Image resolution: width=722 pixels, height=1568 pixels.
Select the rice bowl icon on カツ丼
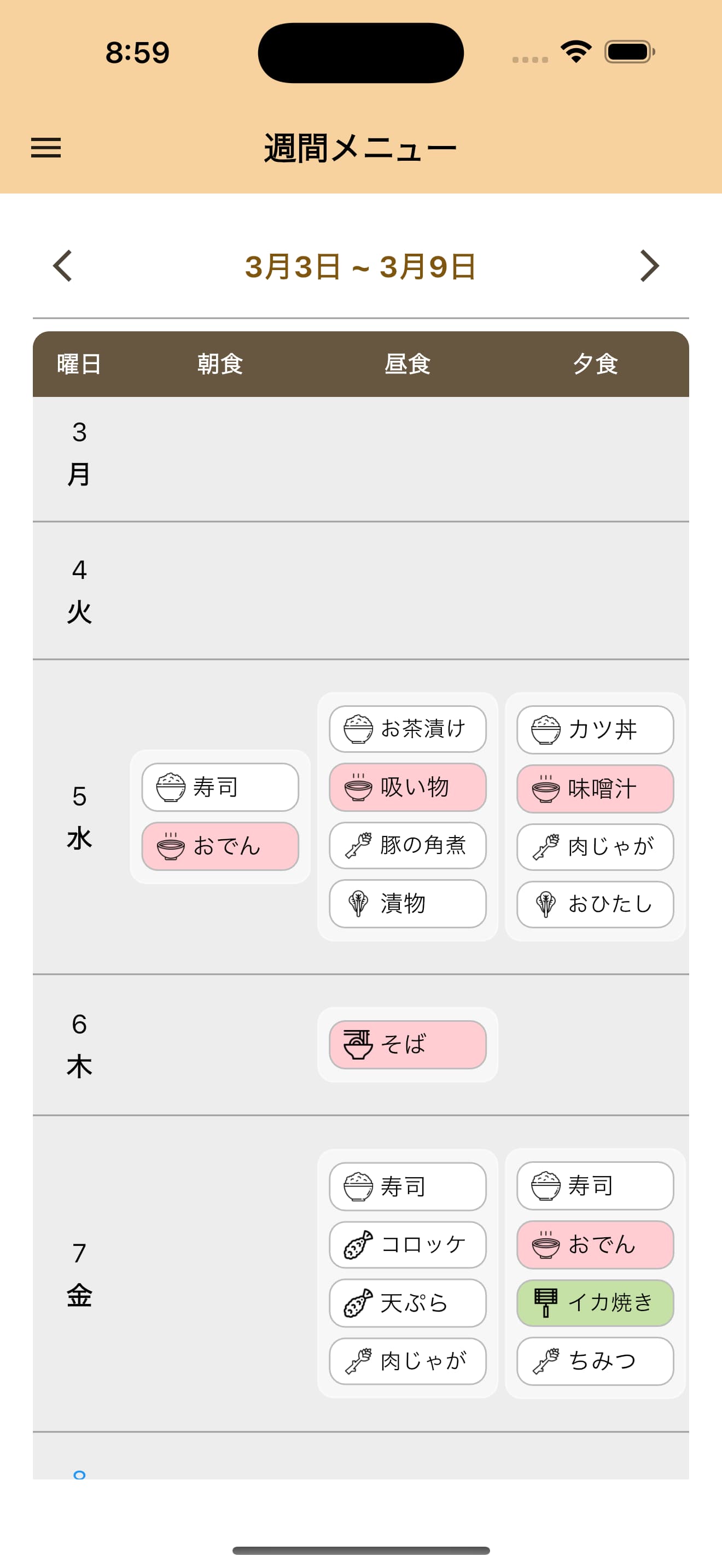546,730
